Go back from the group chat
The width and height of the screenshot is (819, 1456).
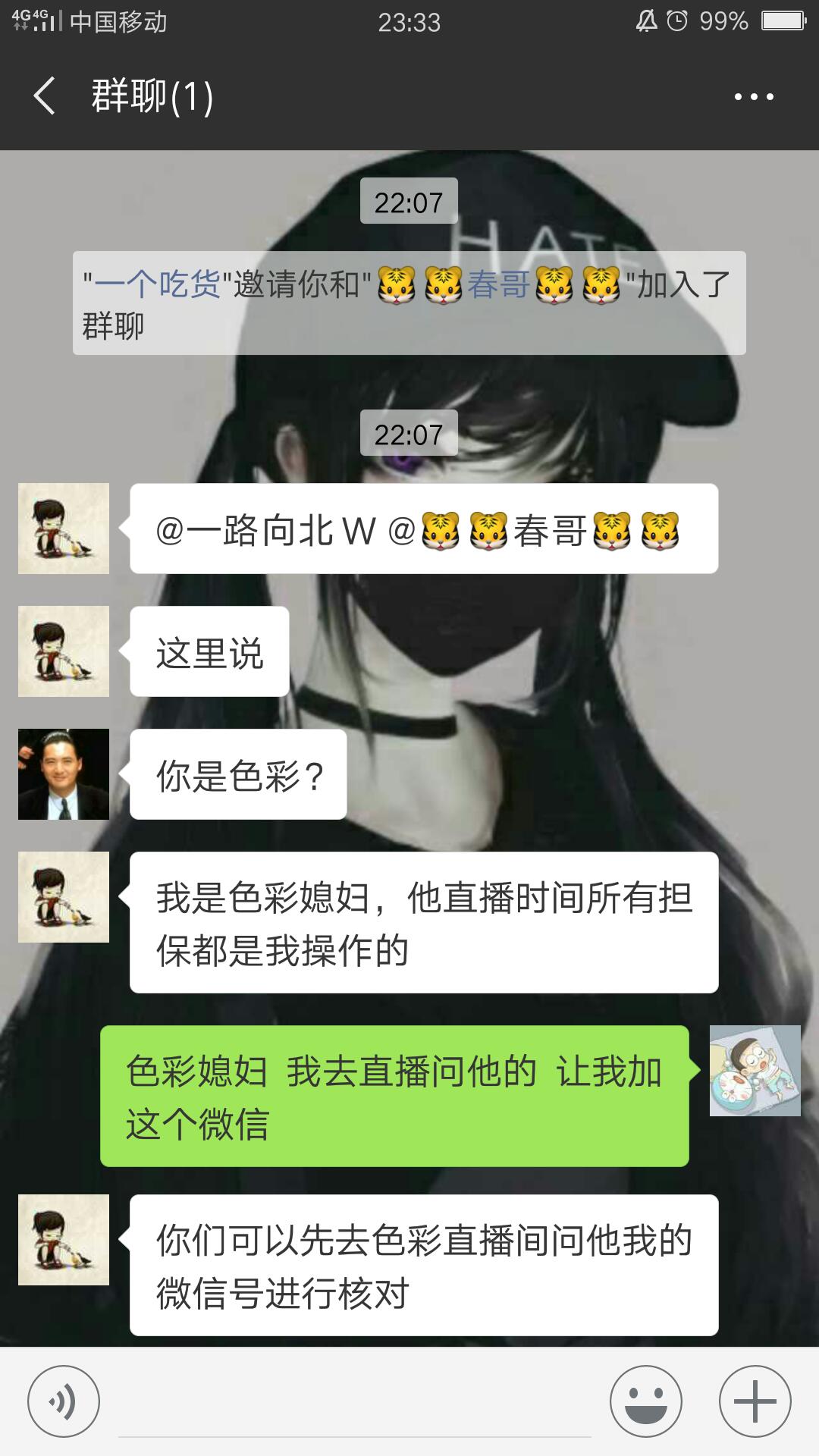click(45, 96)
